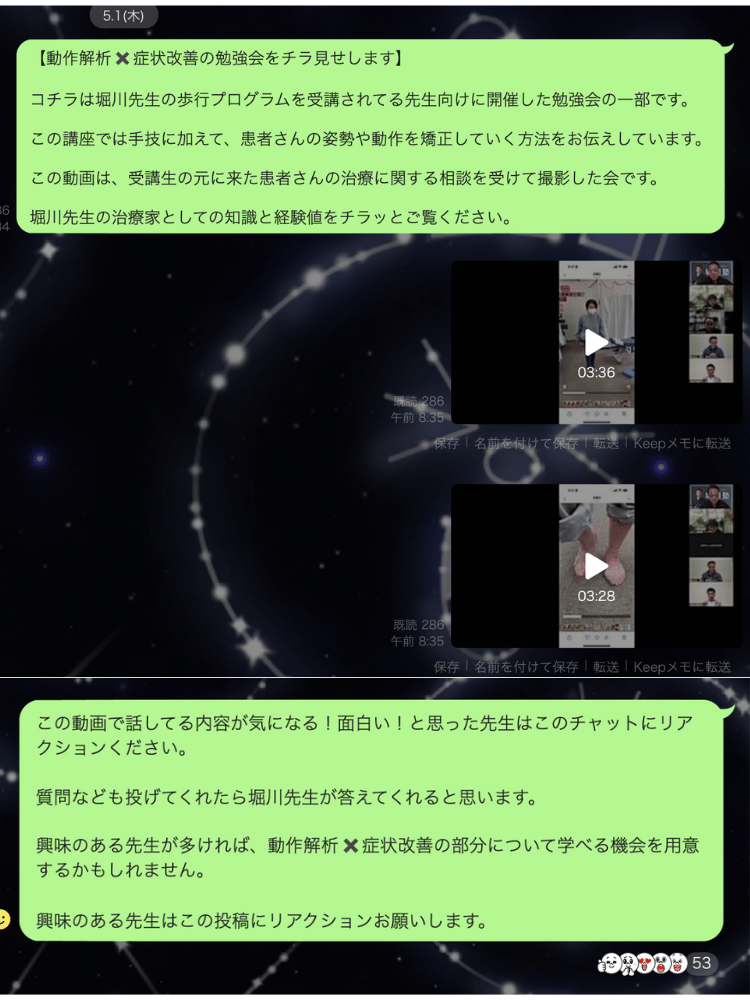Select 名前を付けて保存 under the 03:36 video

coord(526,443)
